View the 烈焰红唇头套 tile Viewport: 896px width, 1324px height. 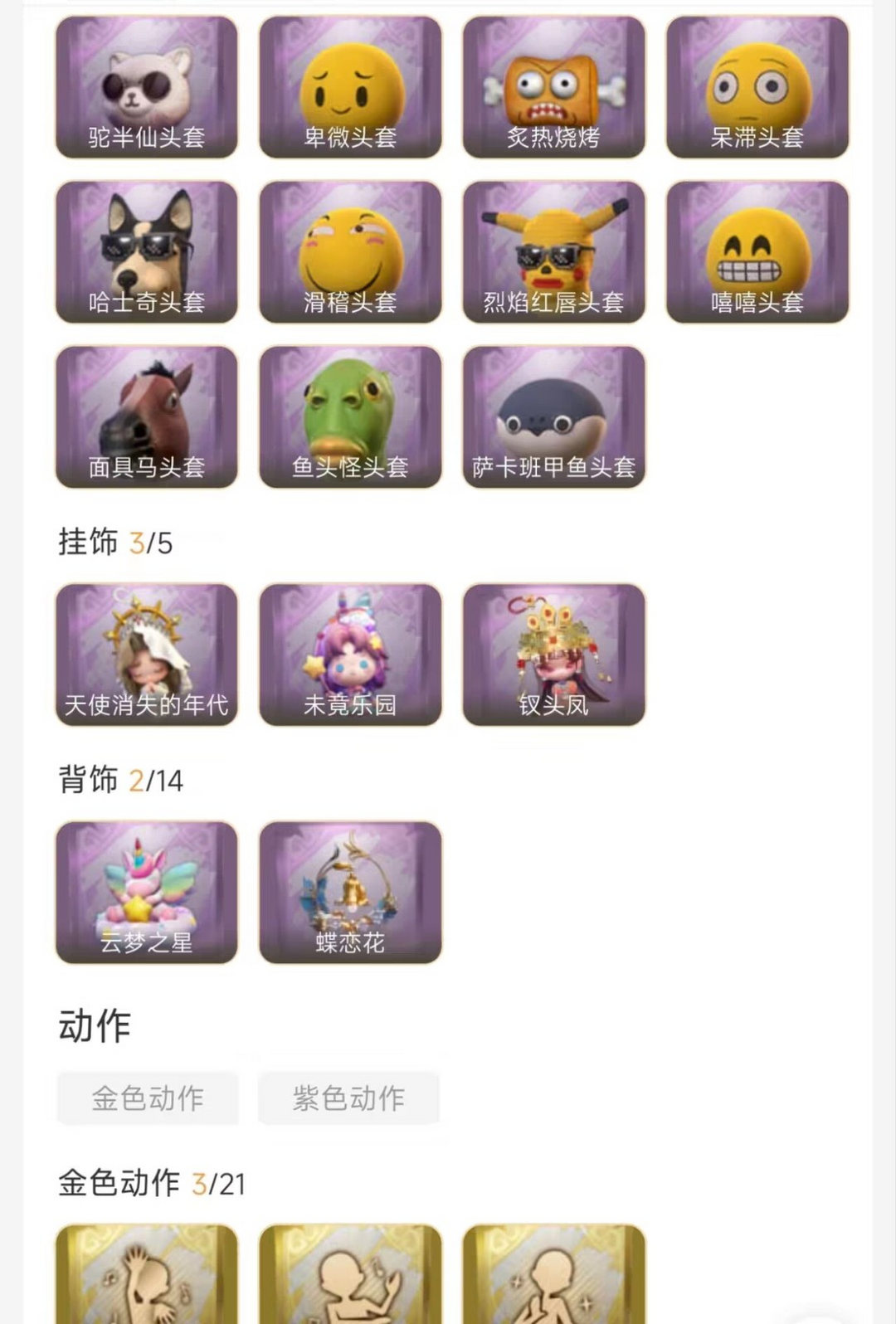click(553, 251)
